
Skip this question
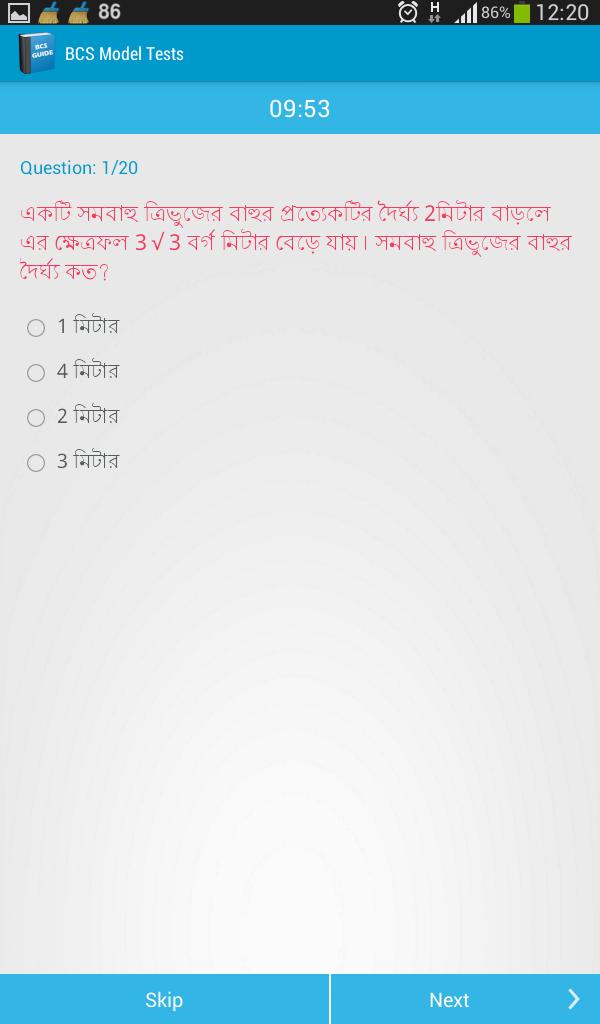pyautogui.click(x=164, y=999)
